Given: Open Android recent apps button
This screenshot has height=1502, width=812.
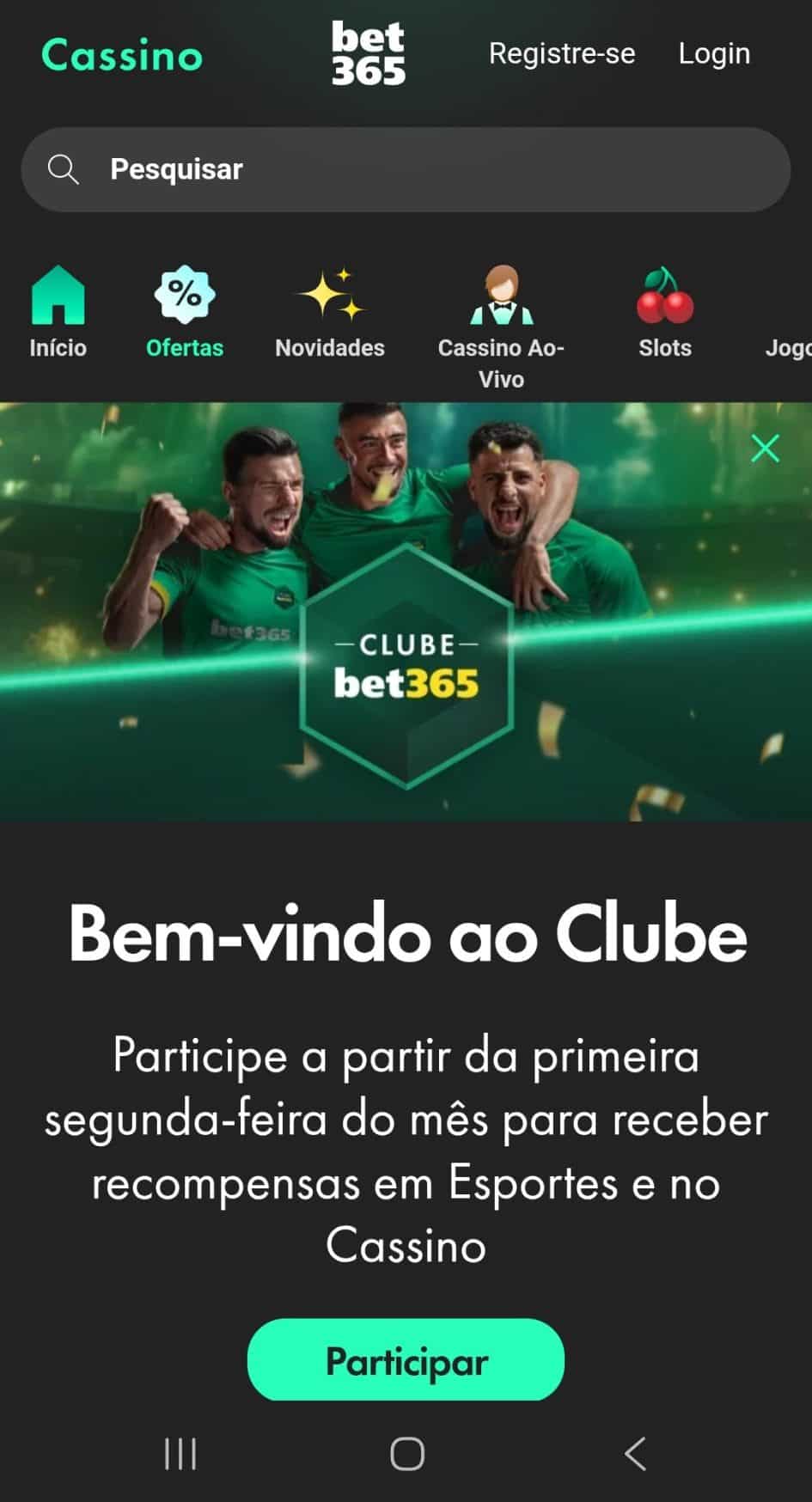Looking at the screenshot, I should (179, 1455).
